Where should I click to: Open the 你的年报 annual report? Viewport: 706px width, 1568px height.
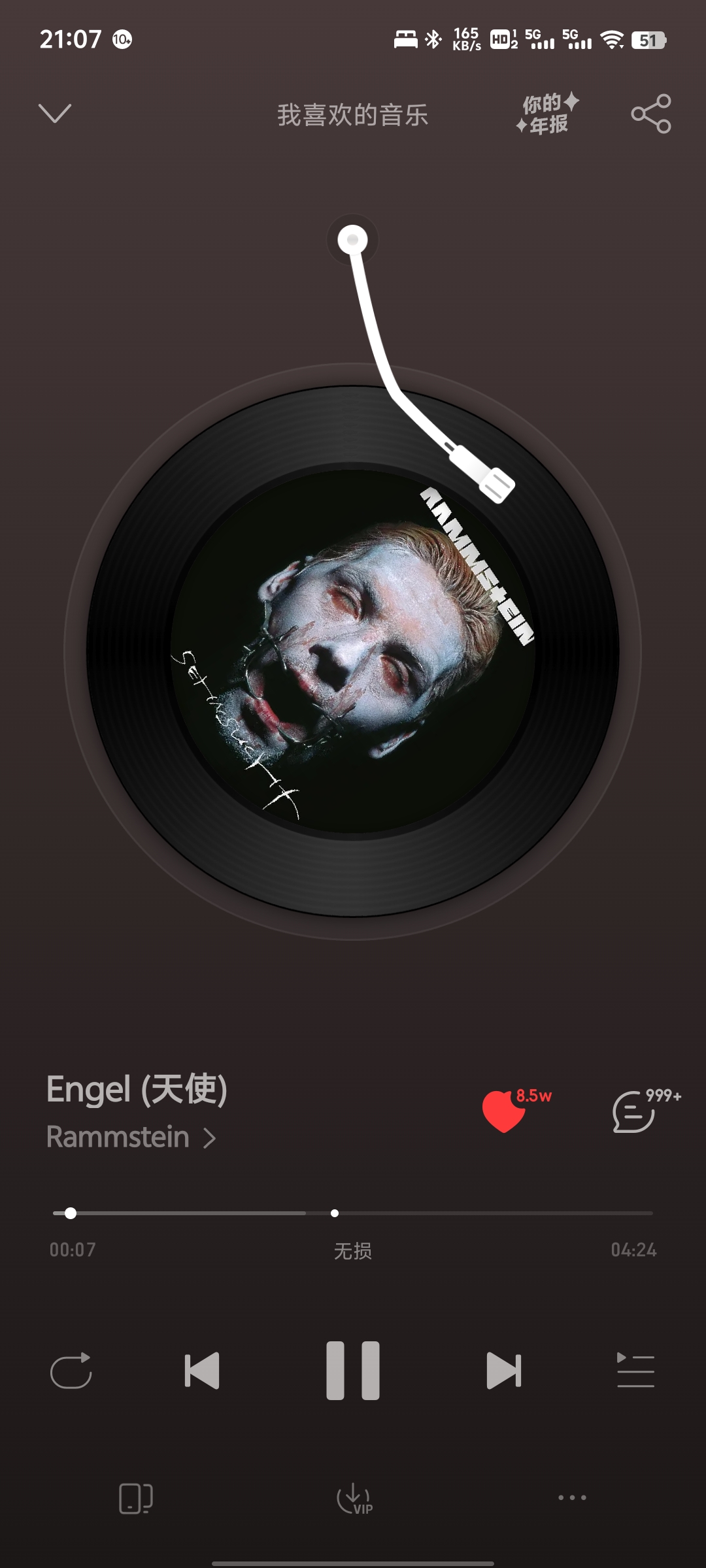[548, 114]
